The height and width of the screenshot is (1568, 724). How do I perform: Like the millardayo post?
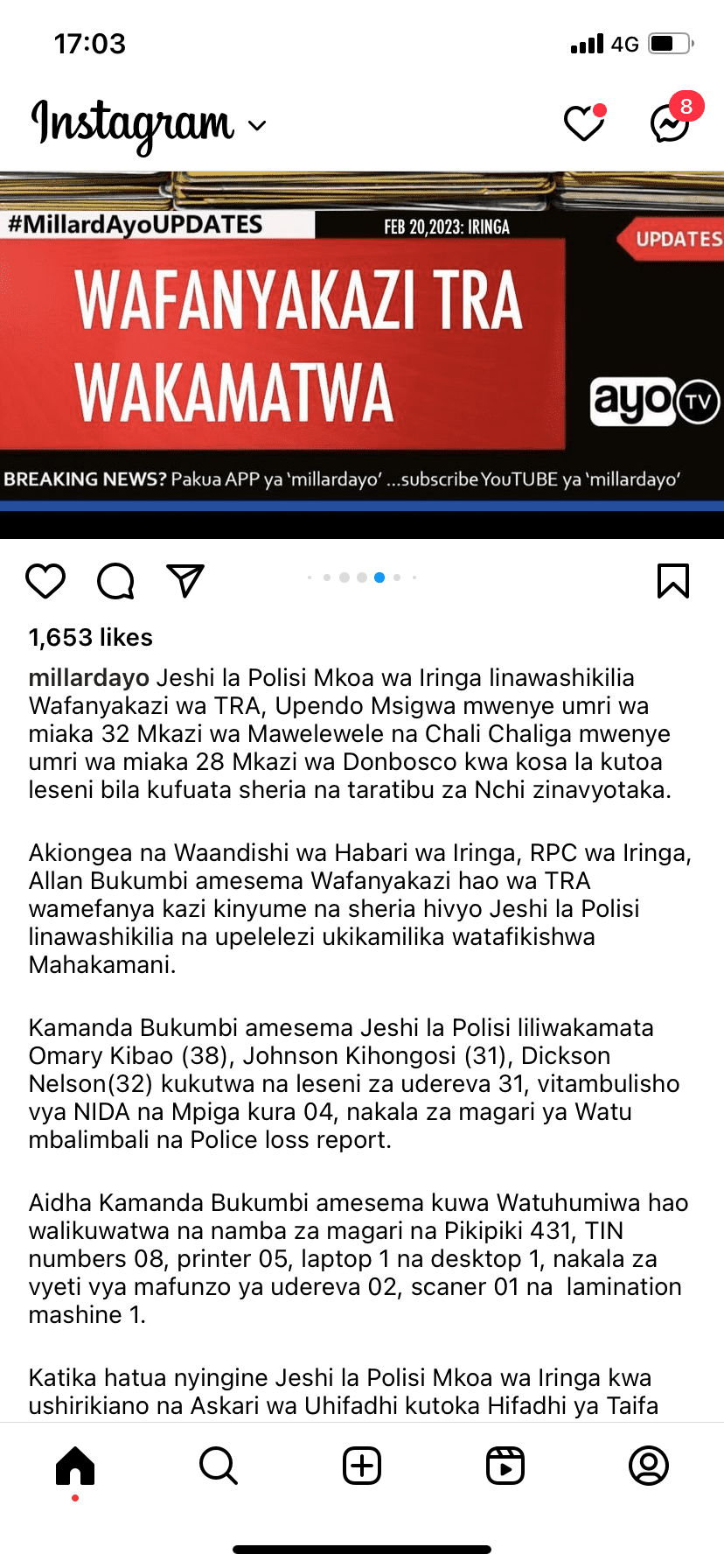click(45, 581)
